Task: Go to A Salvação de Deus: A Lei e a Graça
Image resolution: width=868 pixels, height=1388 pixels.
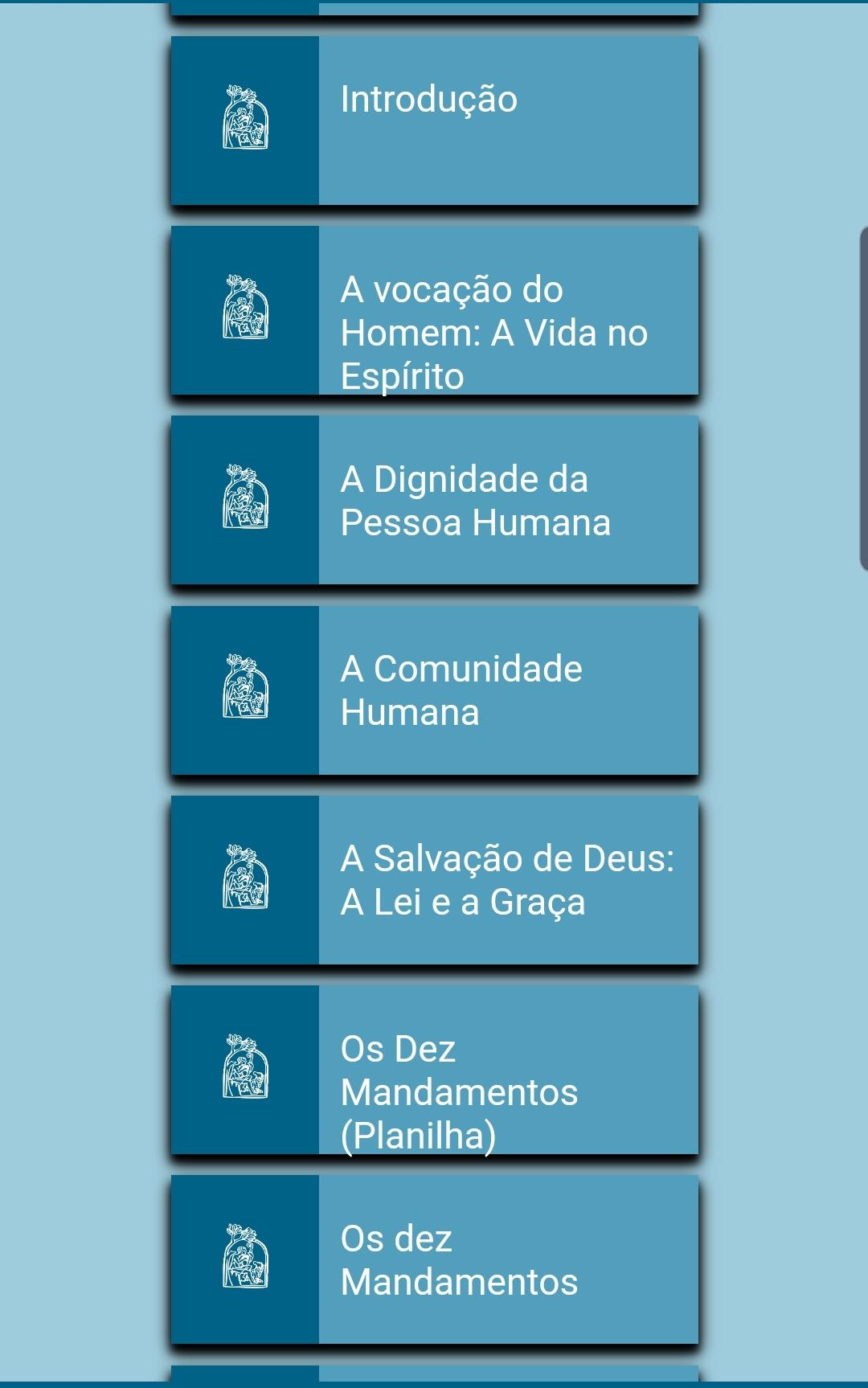Action: [434, 880]
